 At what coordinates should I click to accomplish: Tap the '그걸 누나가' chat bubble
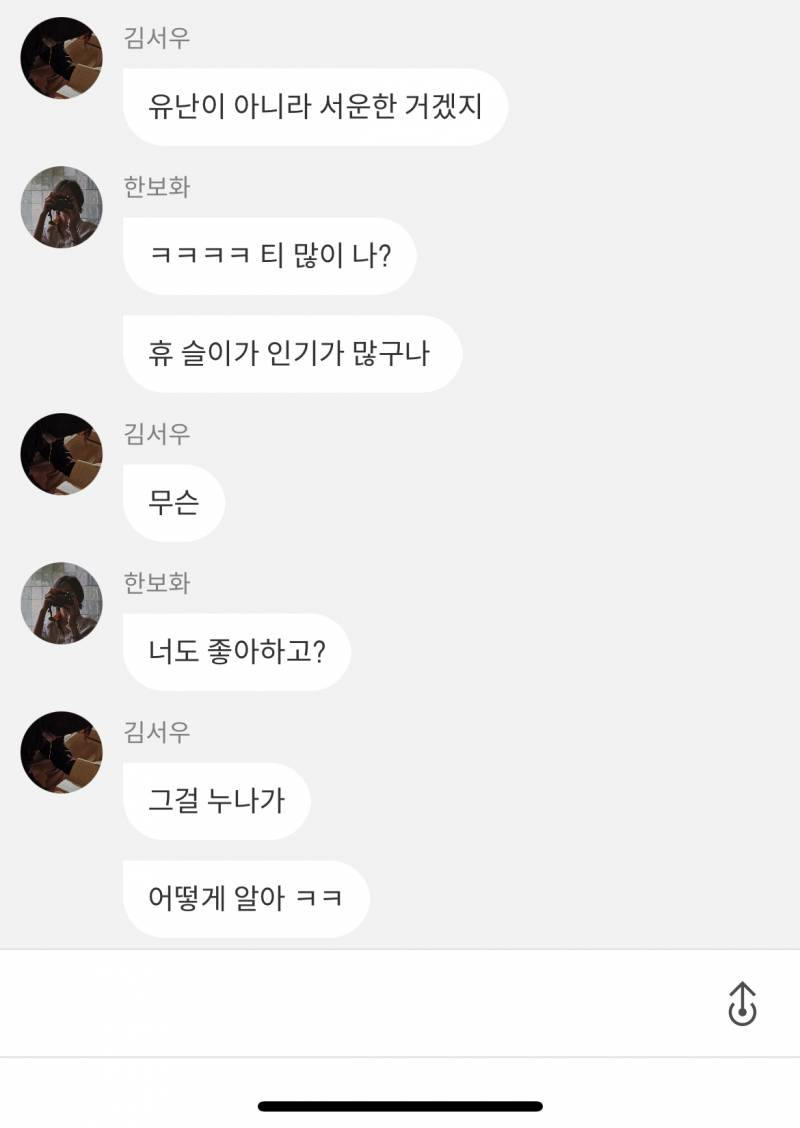216,801
